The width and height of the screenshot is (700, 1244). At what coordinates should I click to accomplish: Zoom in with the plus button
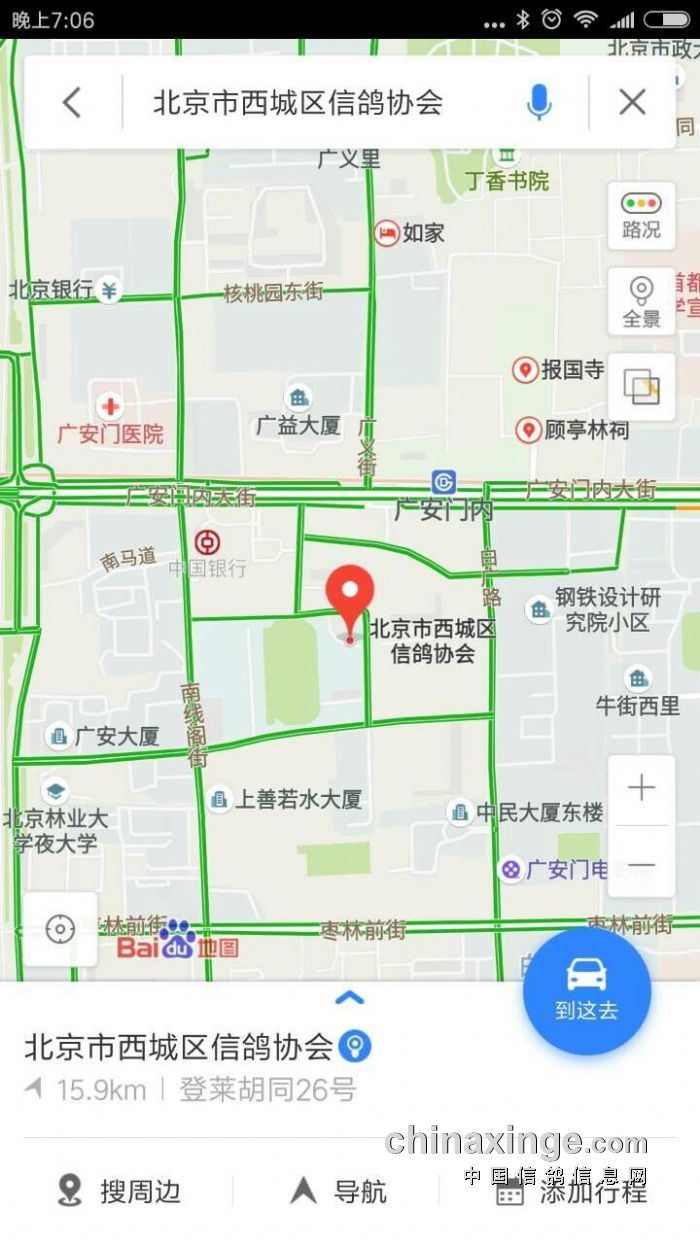pos(641,788)
